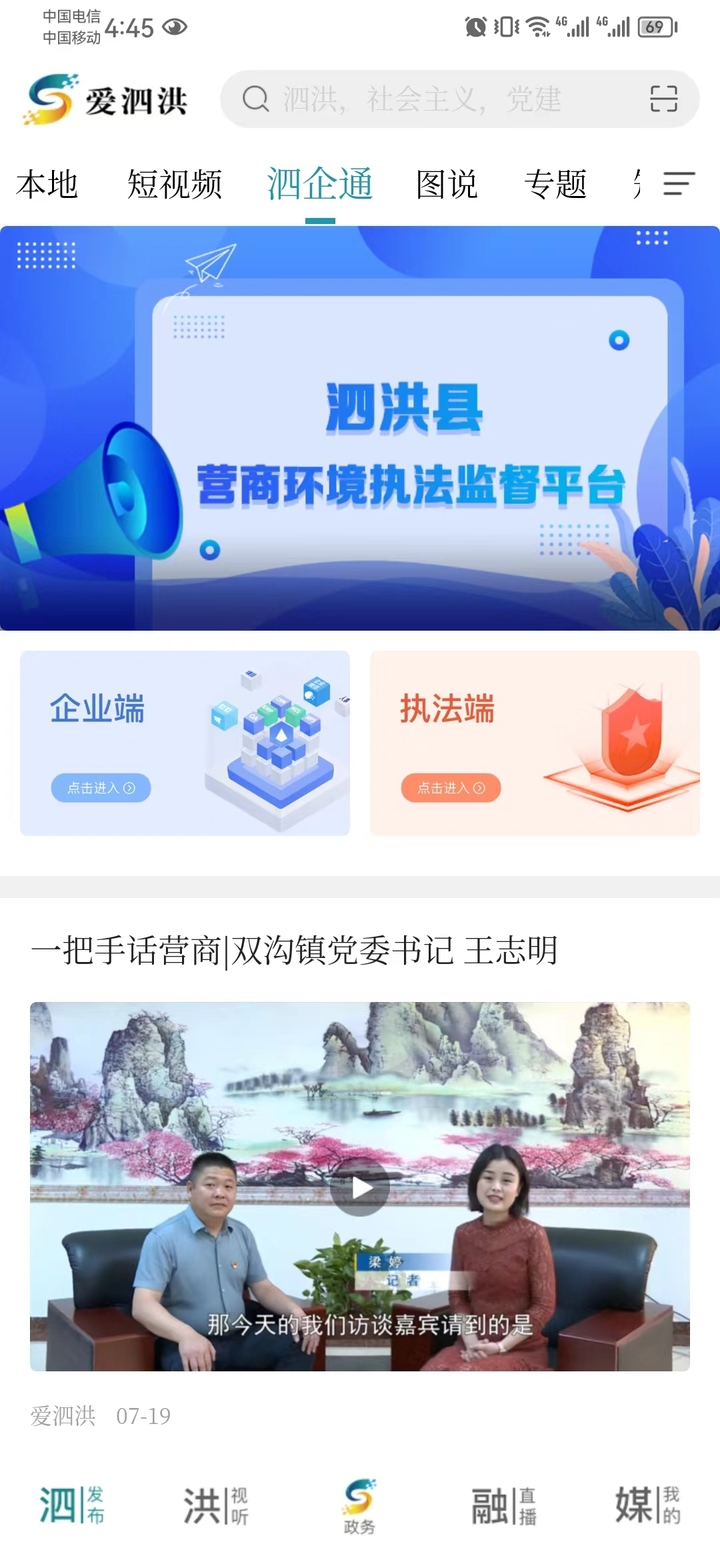Go to the 泗 发布 bottom tab
The height and width of the screenshot is (1560, 720).
[72, 1505]
